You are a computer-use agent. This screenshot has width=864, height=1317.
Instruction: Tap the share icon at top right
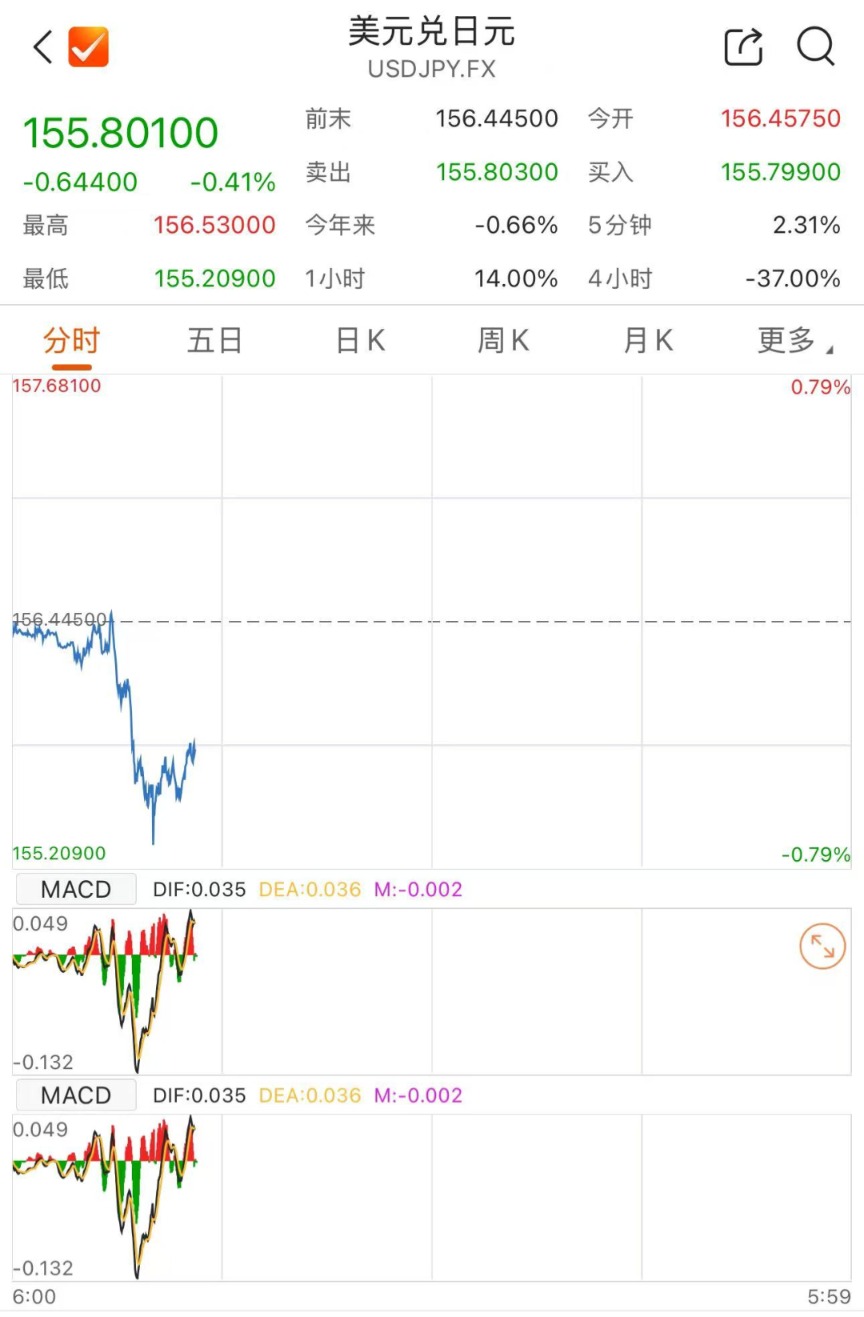click(x=743, y=46)
